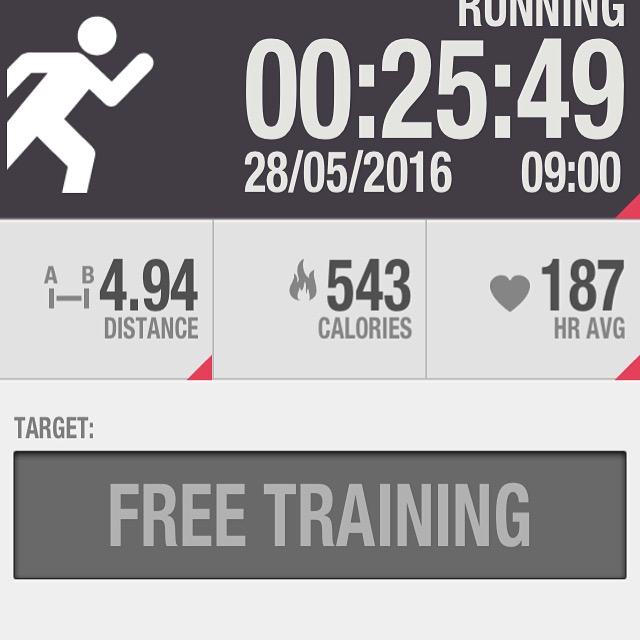Open the 4.94 distance tile
The width and height of the screenshot is (640, 640).
click(x=107, y=300)
